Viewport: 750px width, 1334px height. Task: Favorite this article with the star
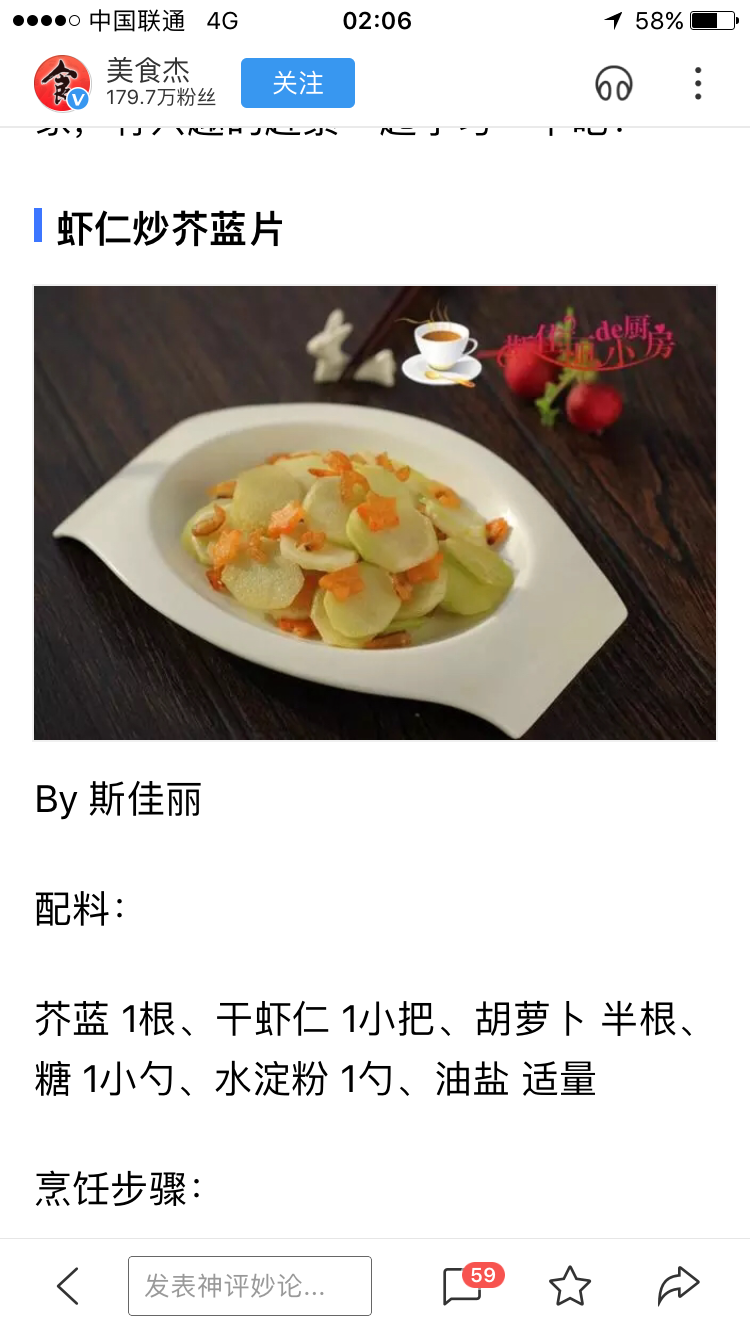(570, 1286)
